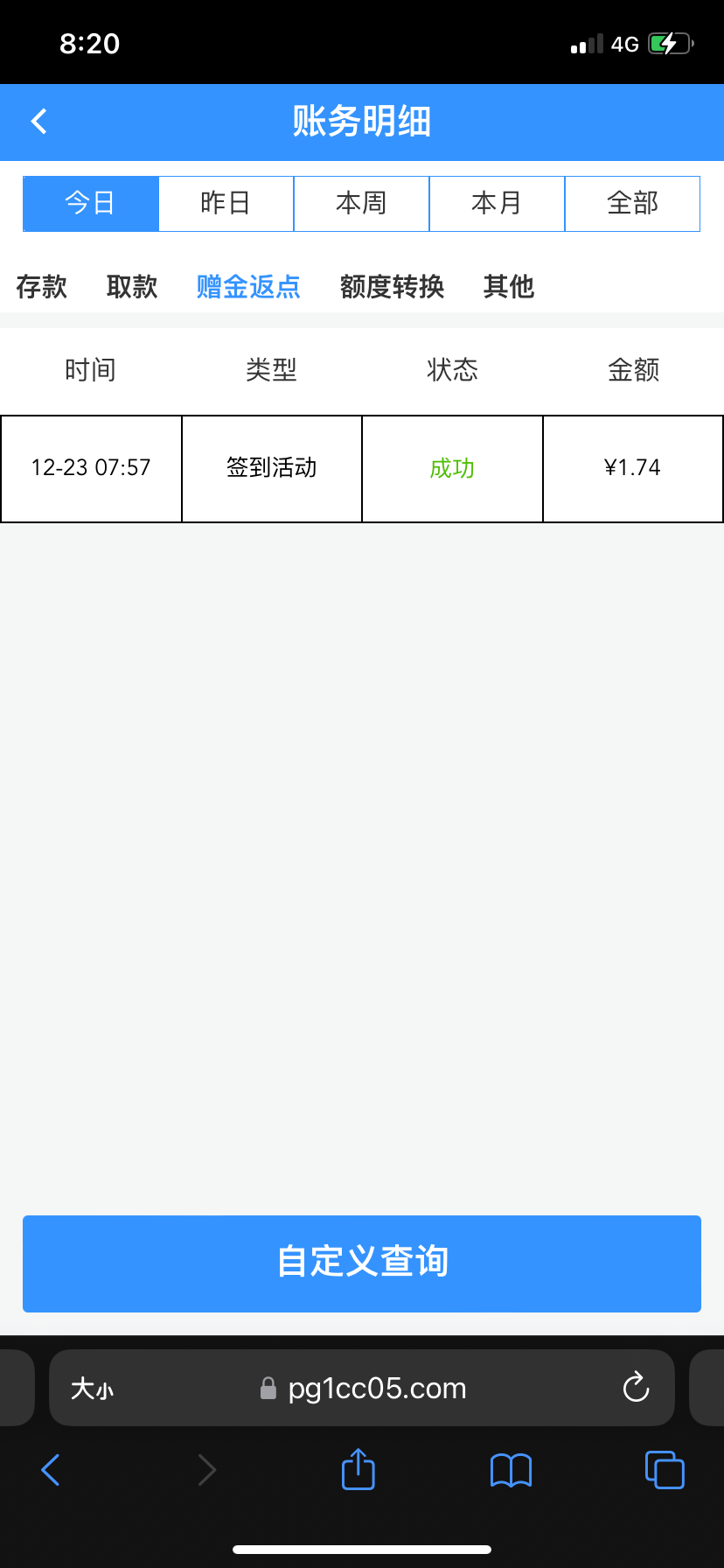
Task: Open Safari bookmarks
Action: coord(512,1470)
